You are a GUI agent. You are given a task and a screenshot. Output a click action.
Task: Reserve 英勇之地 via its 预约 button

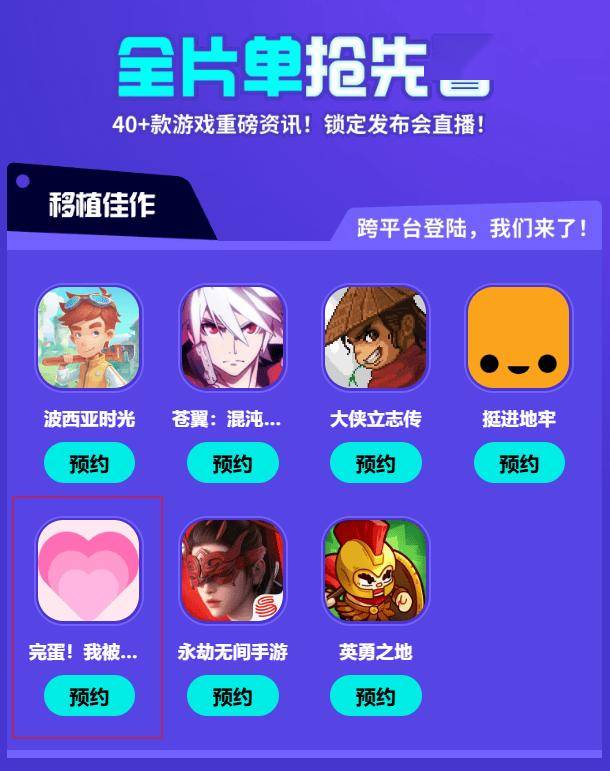click(x=375, y=696)
